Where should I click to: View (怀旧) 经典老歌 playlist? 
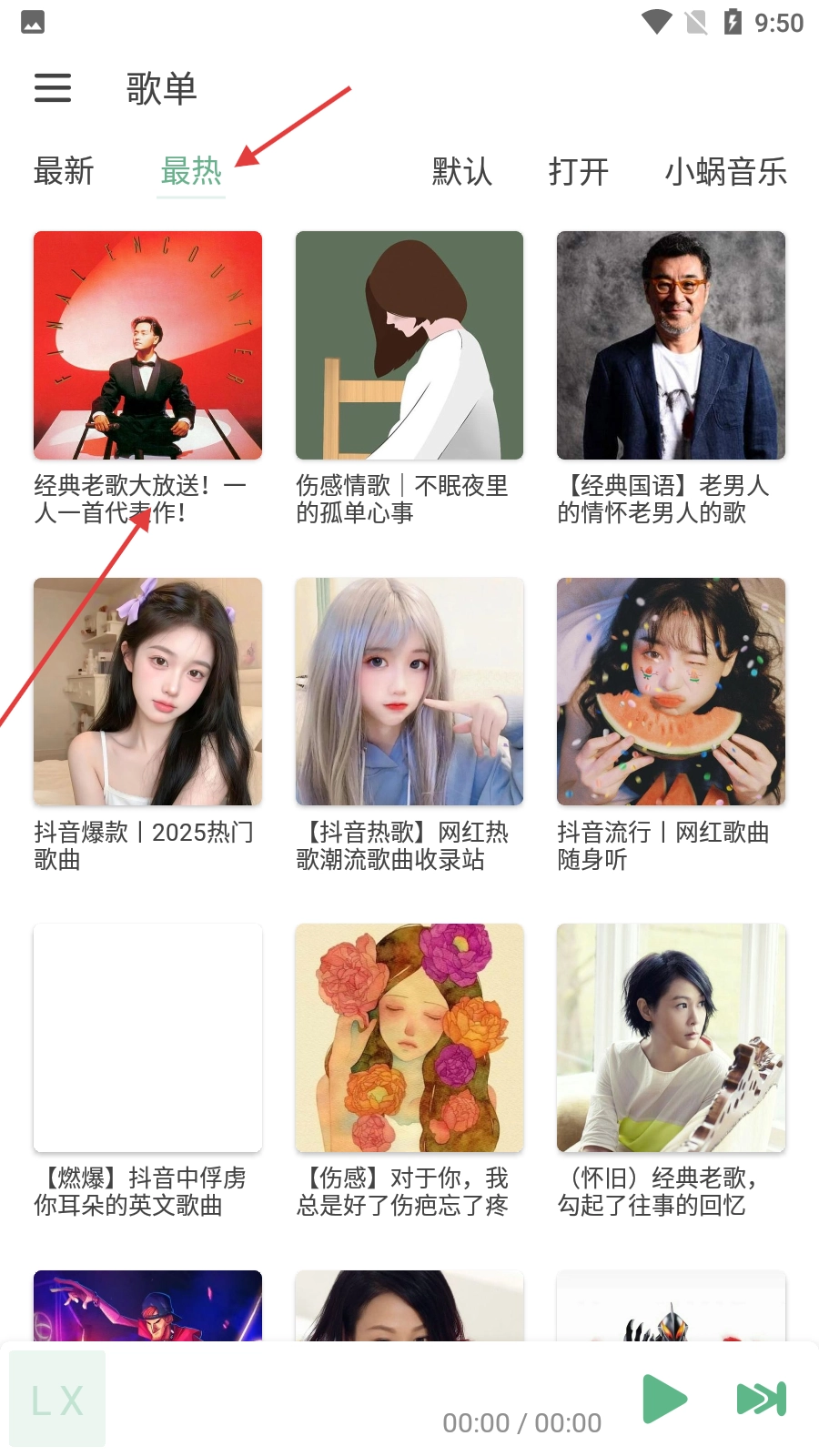point(671,1037)
